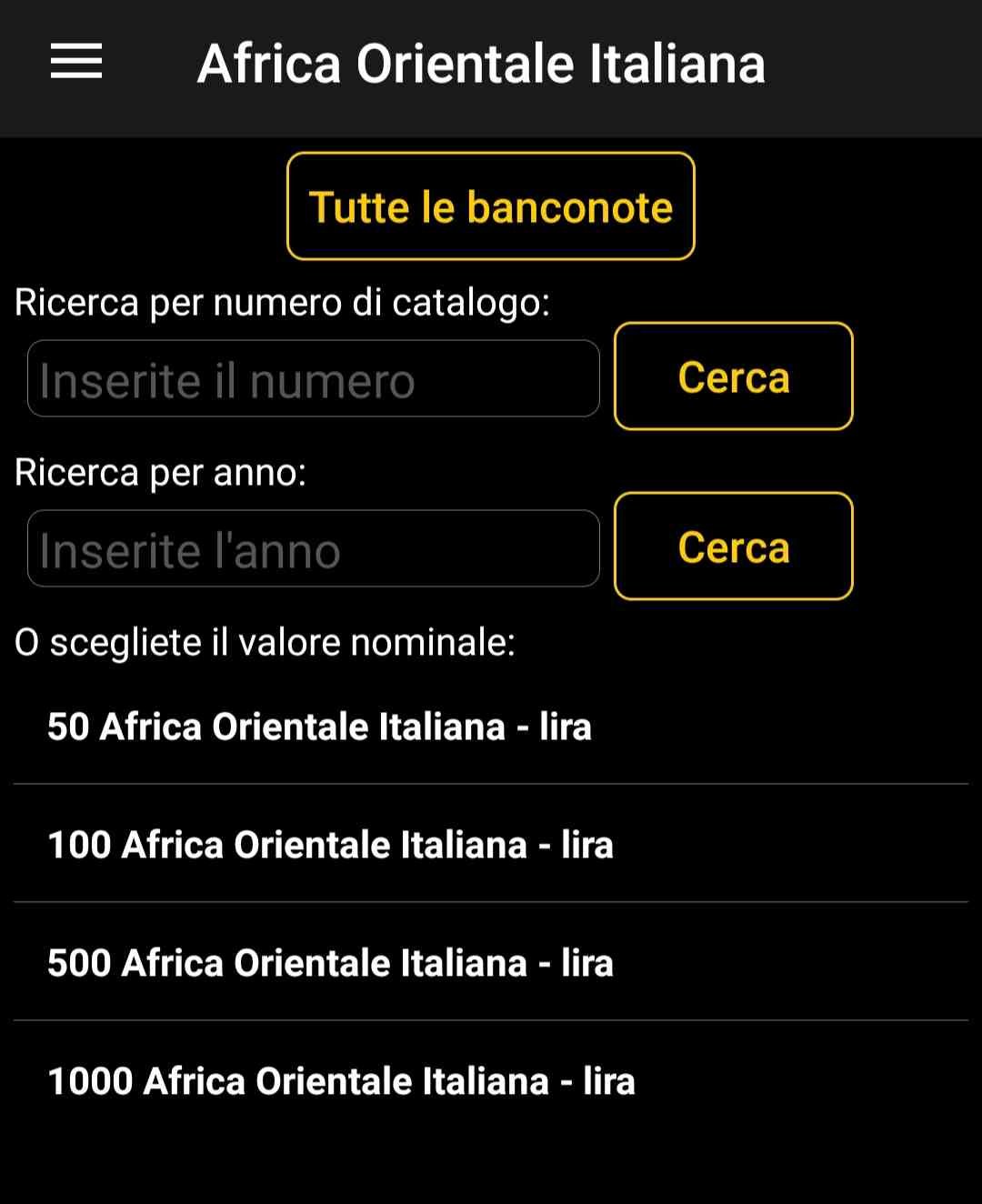
Task: Focus the catalog number input field
Action: click(314, 379)
